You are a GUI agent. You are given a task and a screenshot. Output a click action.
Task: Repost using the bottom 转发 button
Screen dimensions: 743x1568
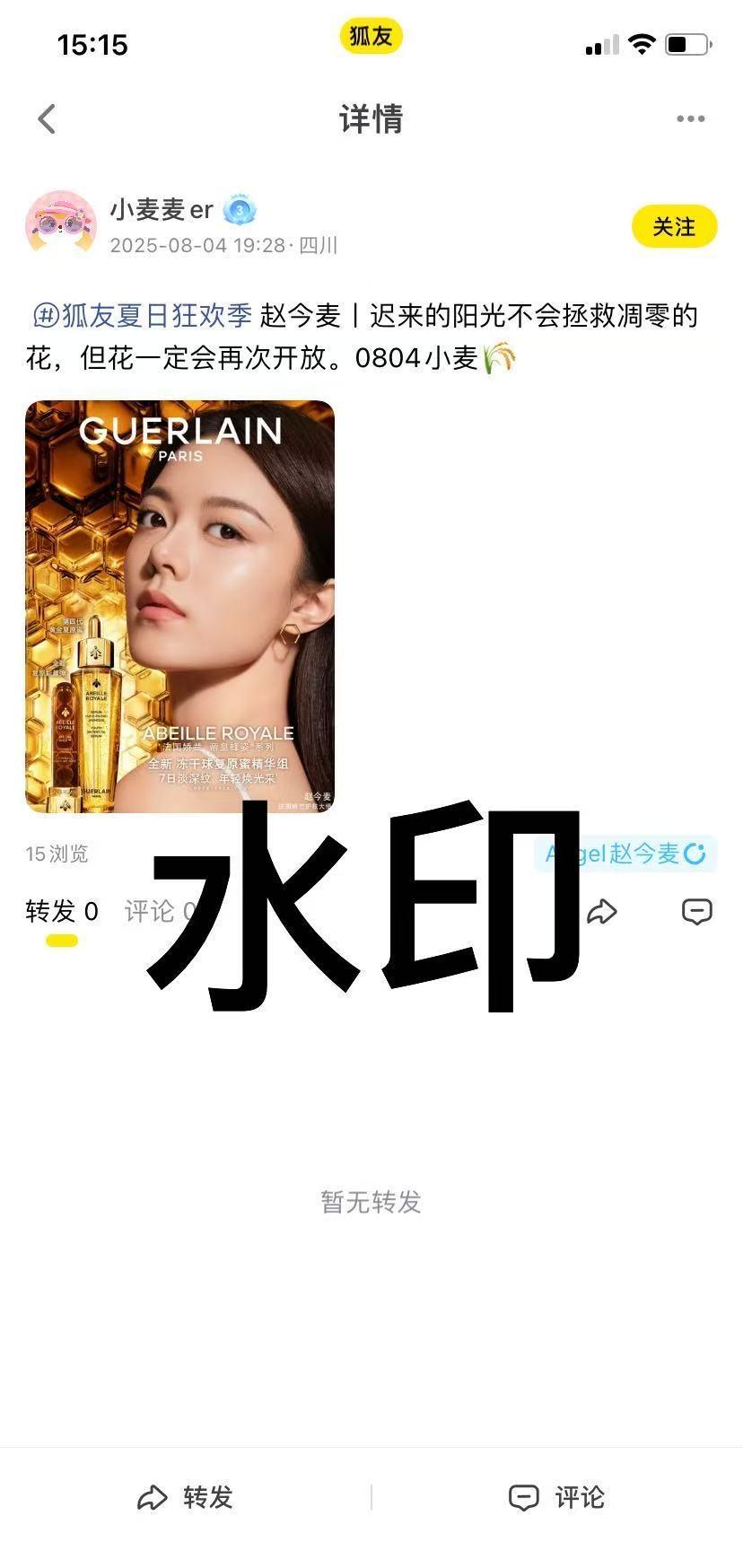pyautogui.click(x=185, y=1497)
